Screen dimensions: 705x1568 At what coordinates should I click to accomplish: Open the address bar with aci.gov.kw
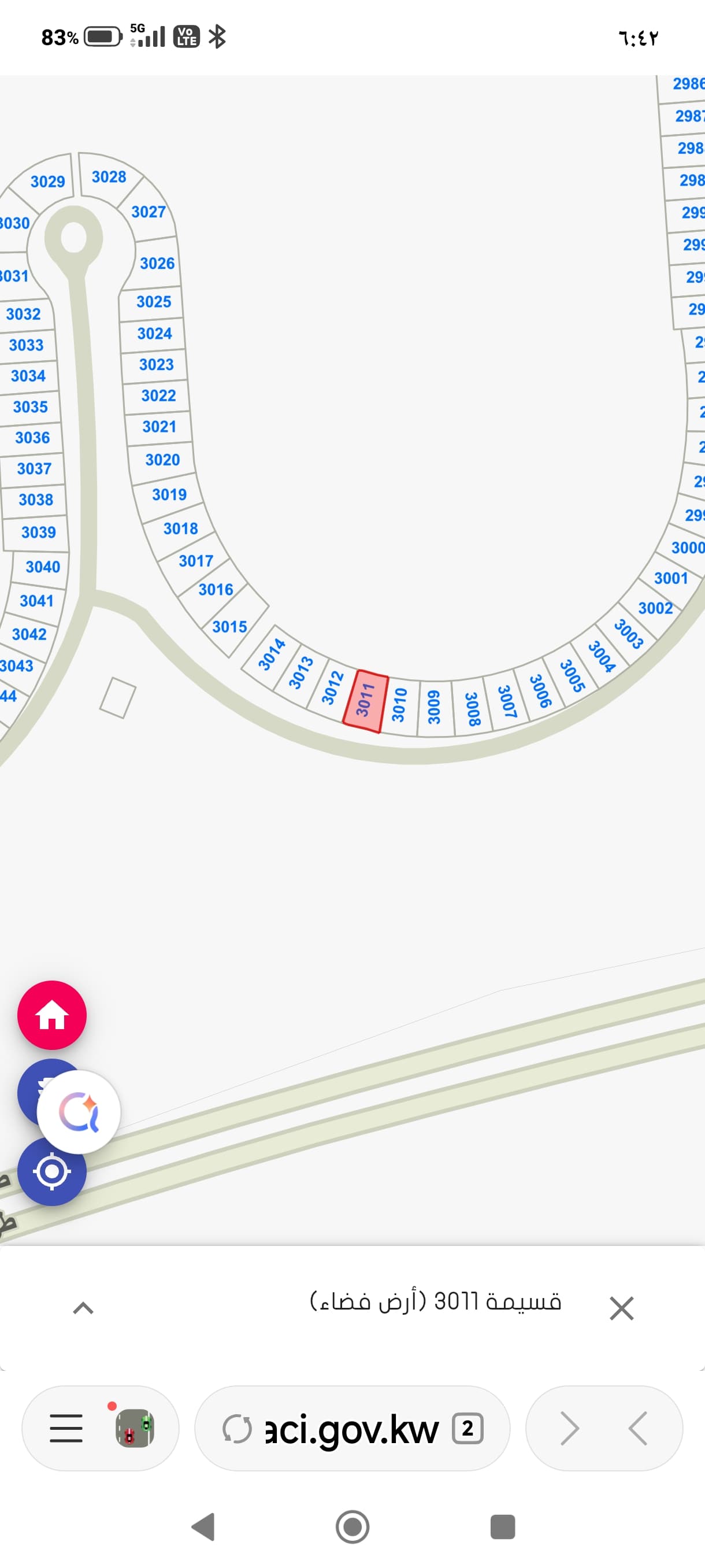click(x=351, y=1429)
